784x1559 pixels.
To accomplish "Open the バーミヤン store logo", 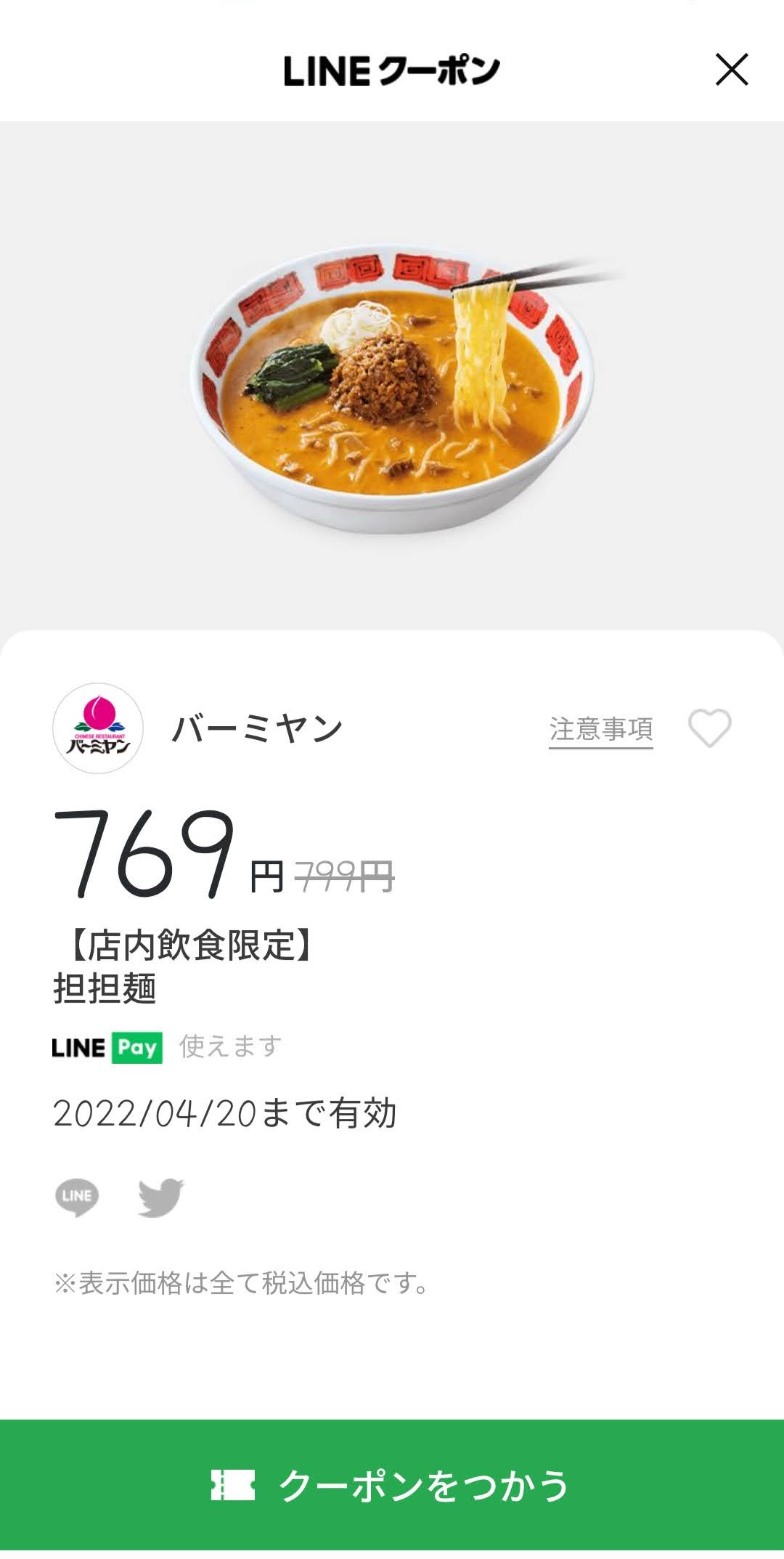I will pos(98,728).
